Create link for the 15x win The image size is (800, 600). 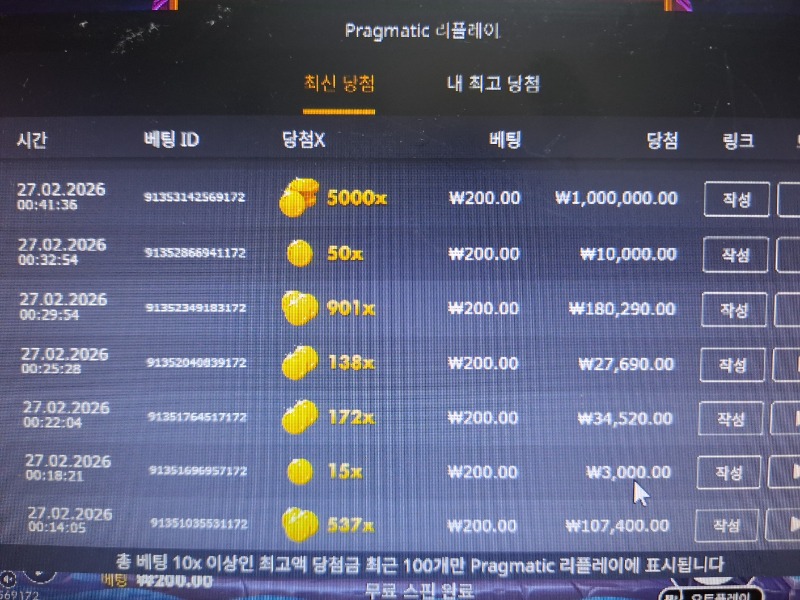coord(729,472)
